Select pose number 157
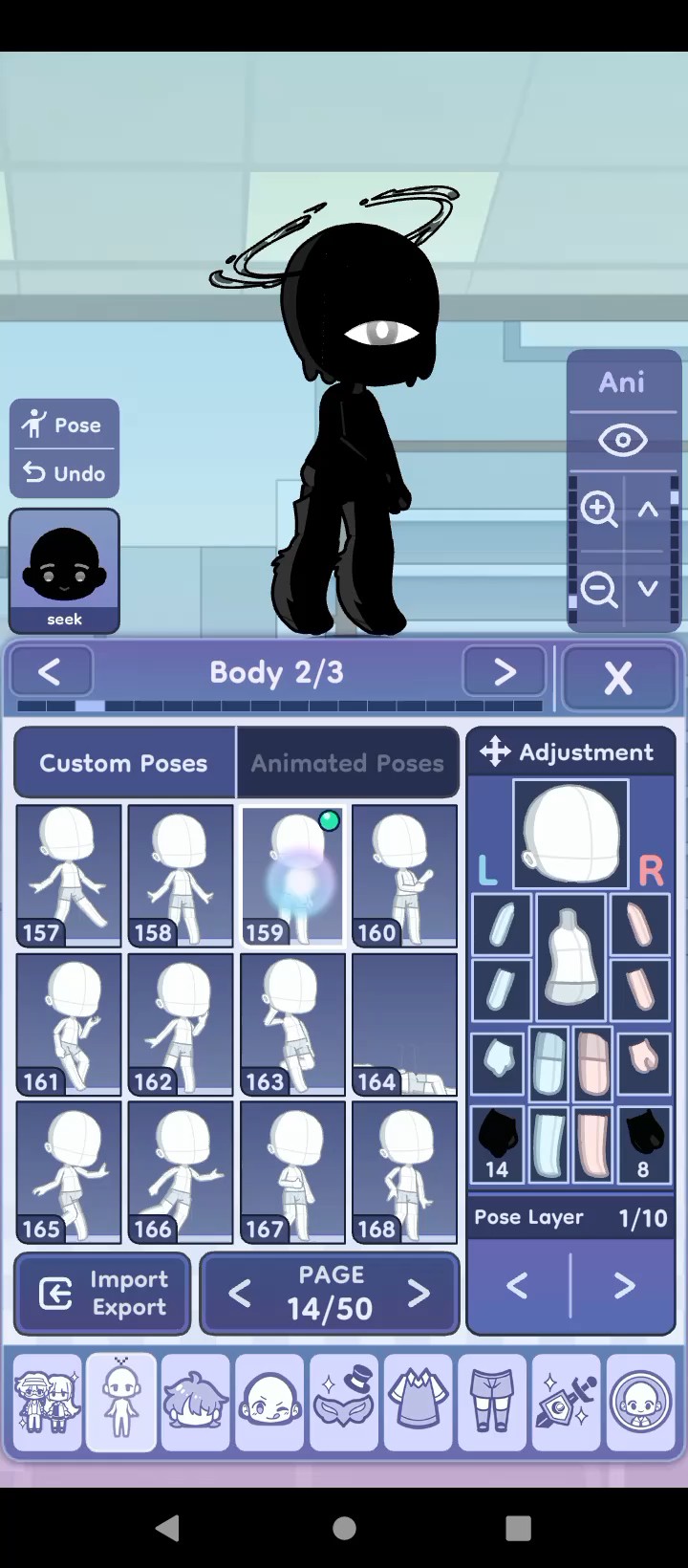 69,875
